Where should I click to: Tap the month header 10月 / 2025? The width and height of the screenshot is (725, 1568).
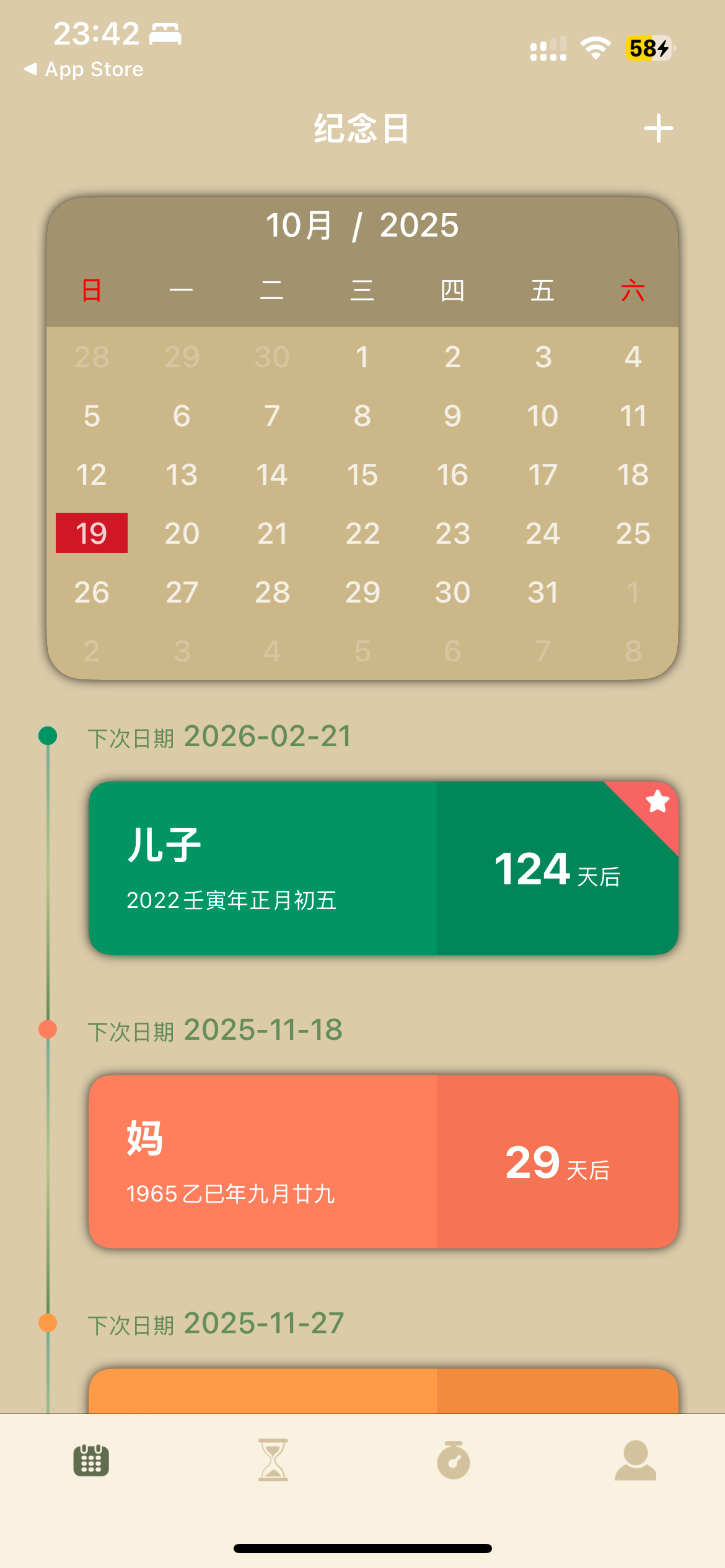pyautogui.click(x=362, y=225)
